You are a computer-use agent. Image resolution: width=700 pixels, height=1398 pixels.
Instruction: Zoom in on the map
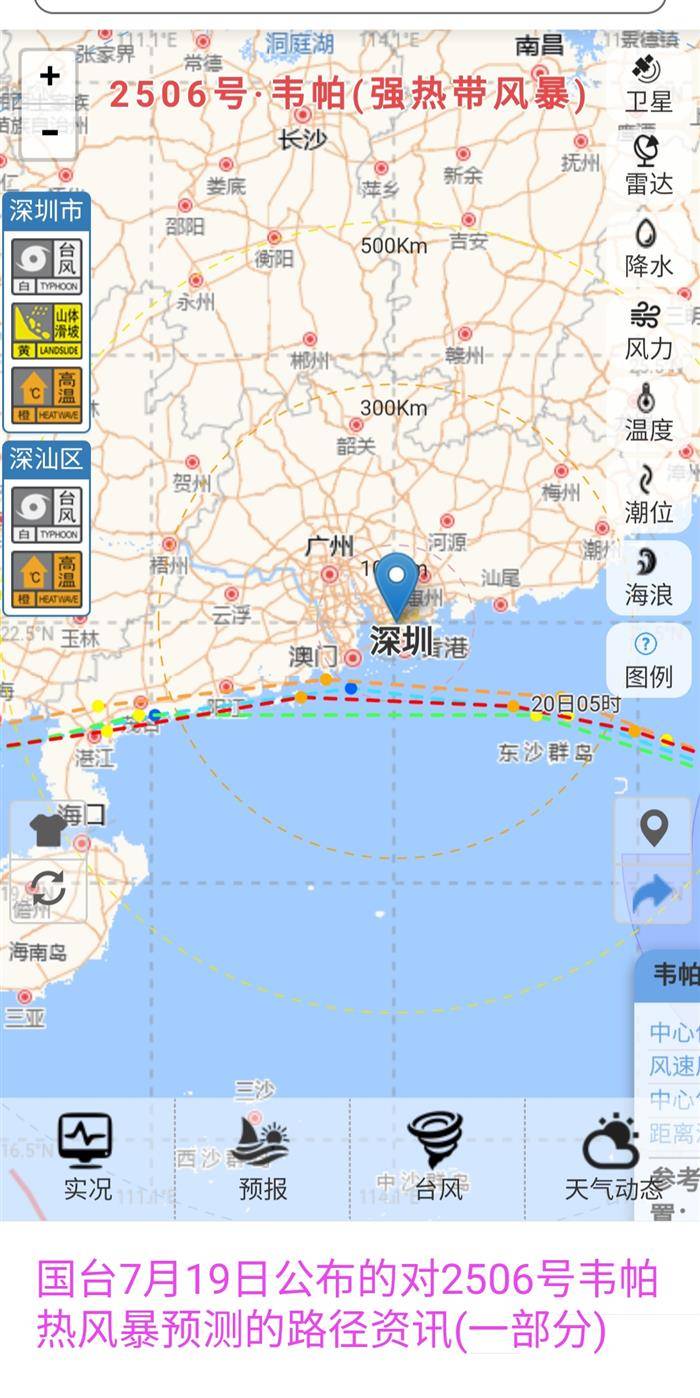pyautogui.click(x=49, y=77)
